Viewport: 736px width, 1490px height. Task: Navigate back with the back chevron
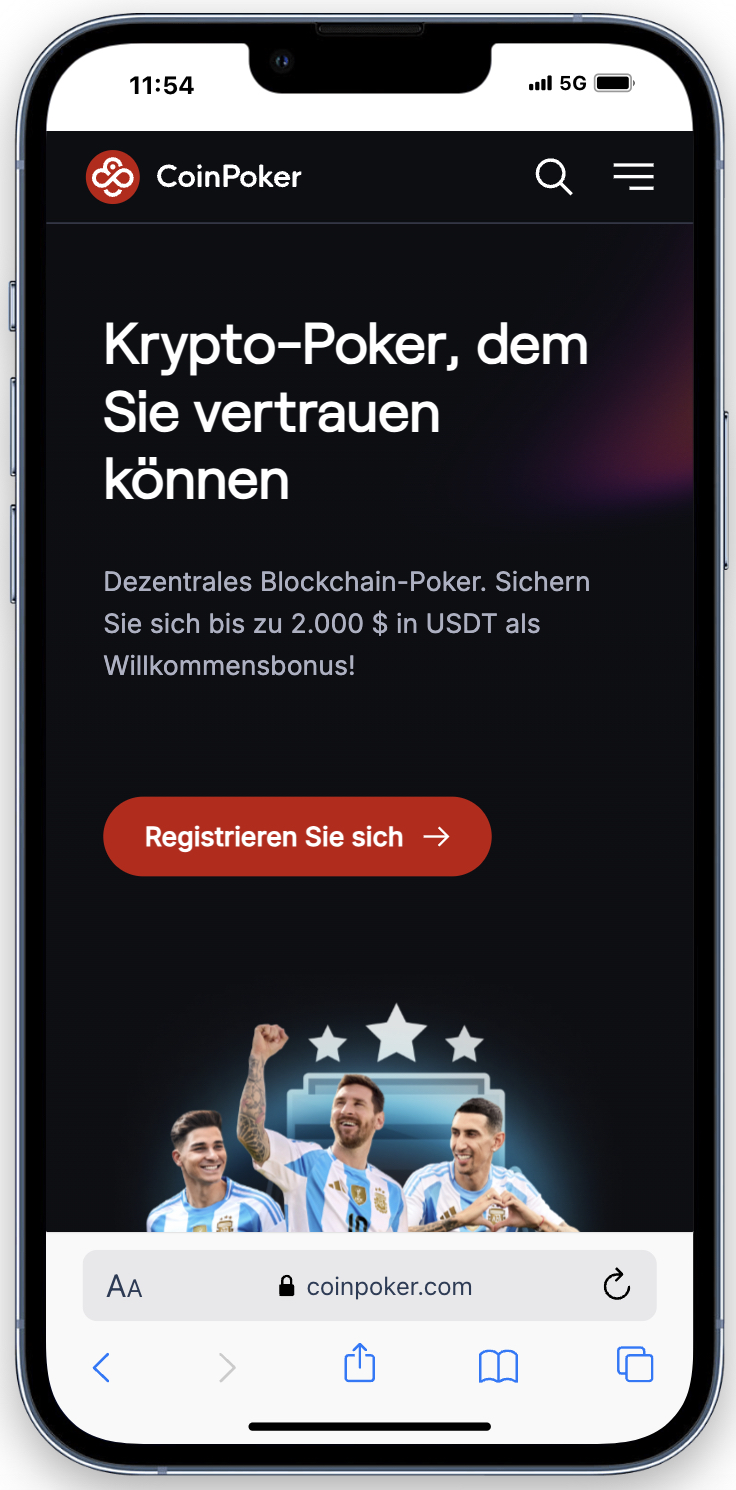point(102,1366)
